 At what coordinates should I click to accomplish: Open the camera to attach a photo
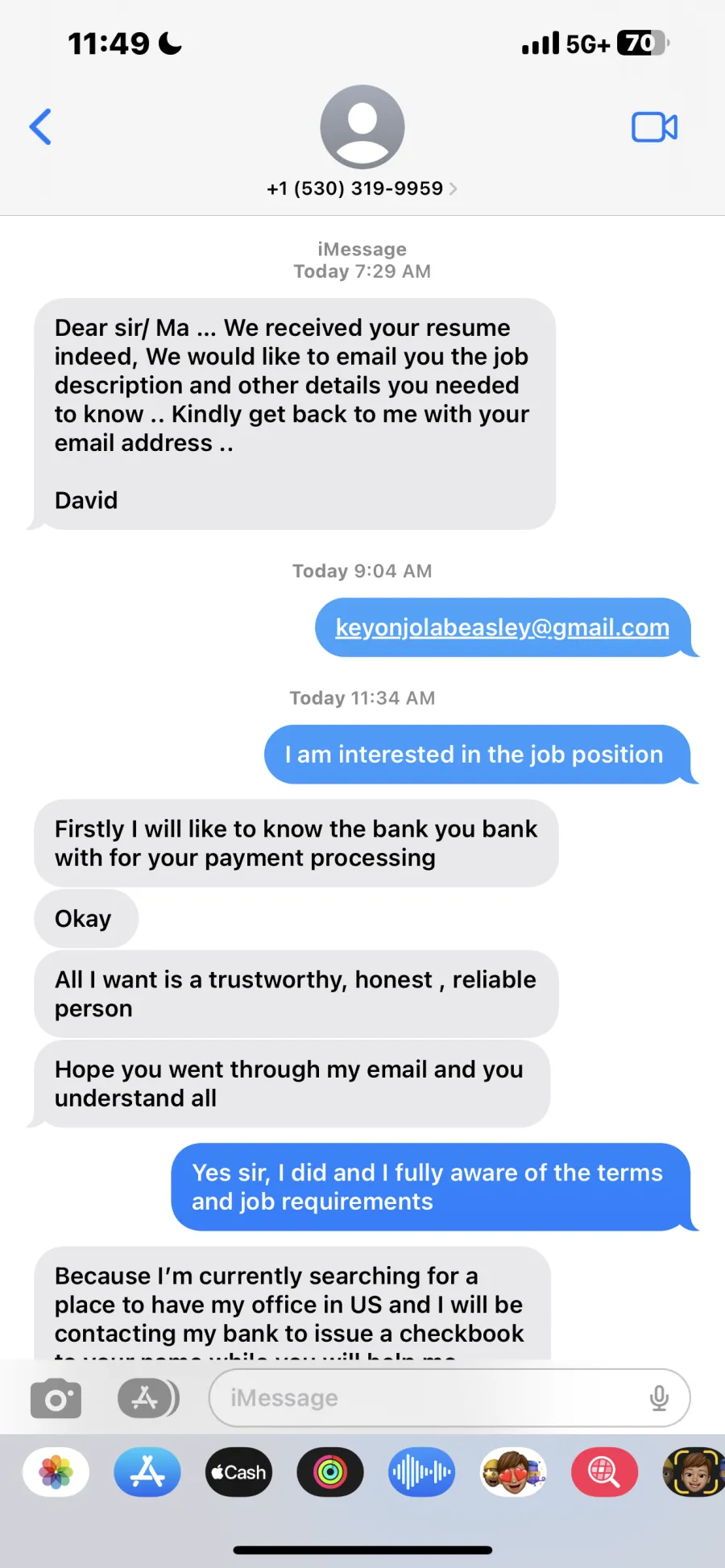(56, 1398)
